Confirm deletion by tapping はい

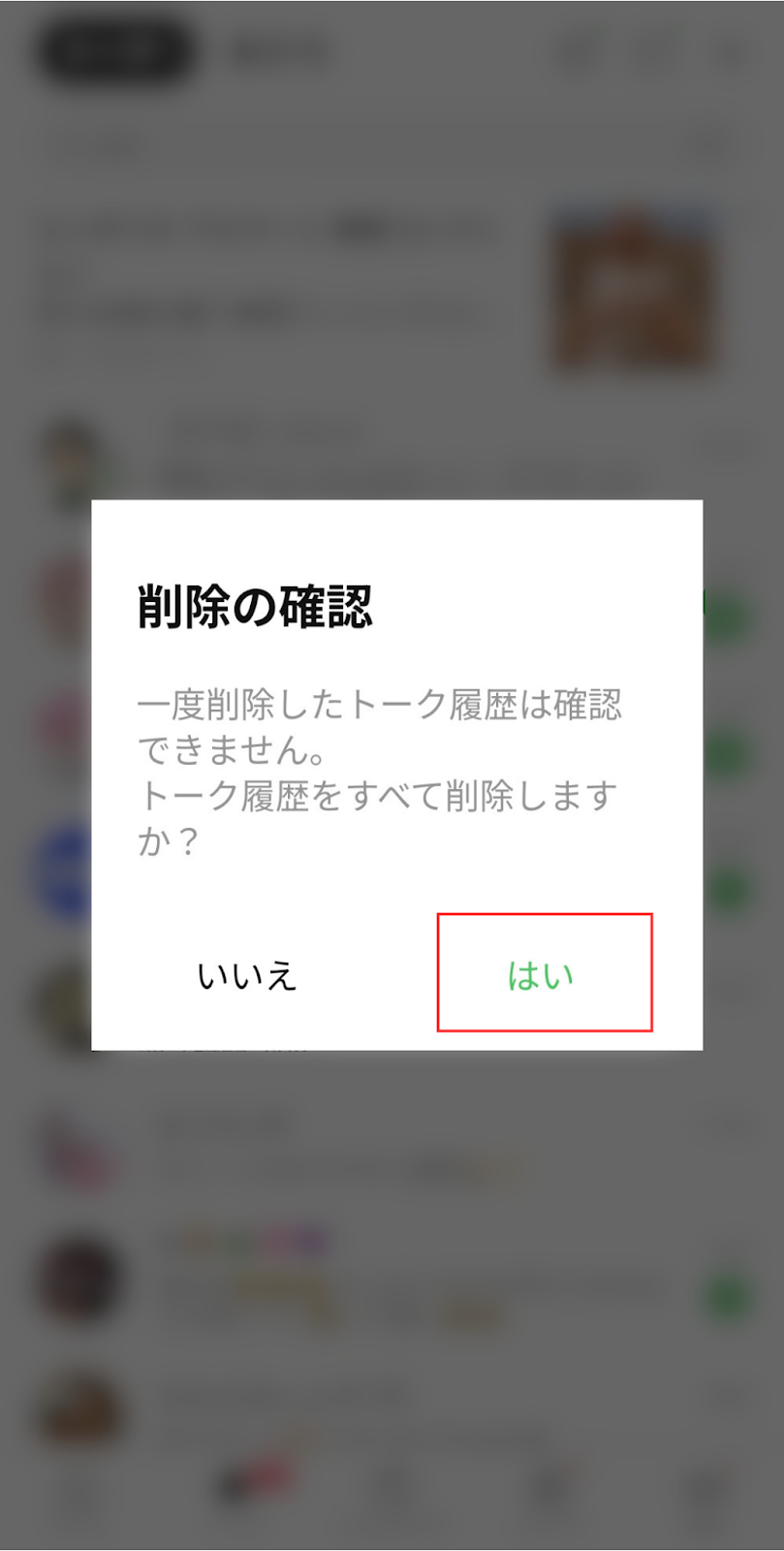click(542, 974)
